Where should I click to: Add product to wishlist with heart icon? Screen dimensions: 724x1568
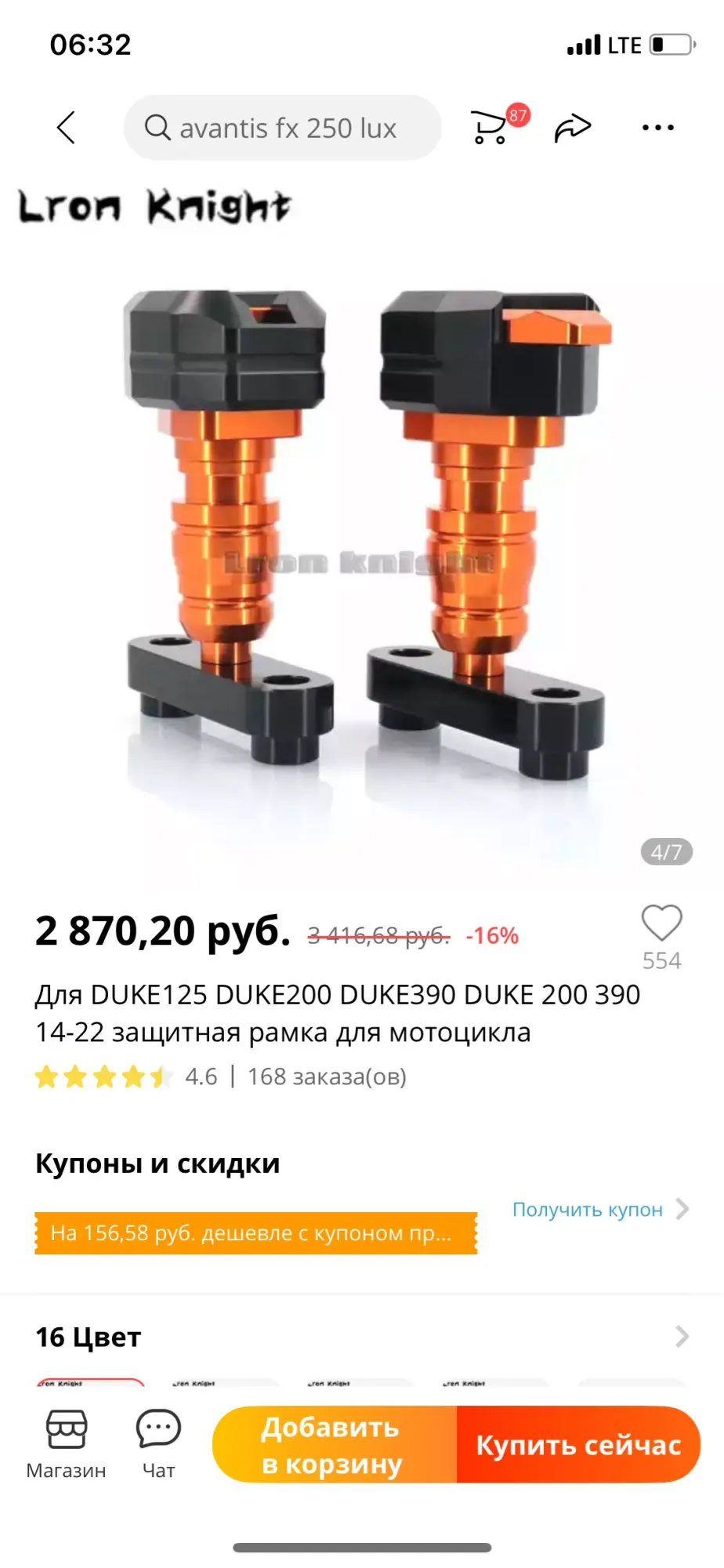[661, 924]
